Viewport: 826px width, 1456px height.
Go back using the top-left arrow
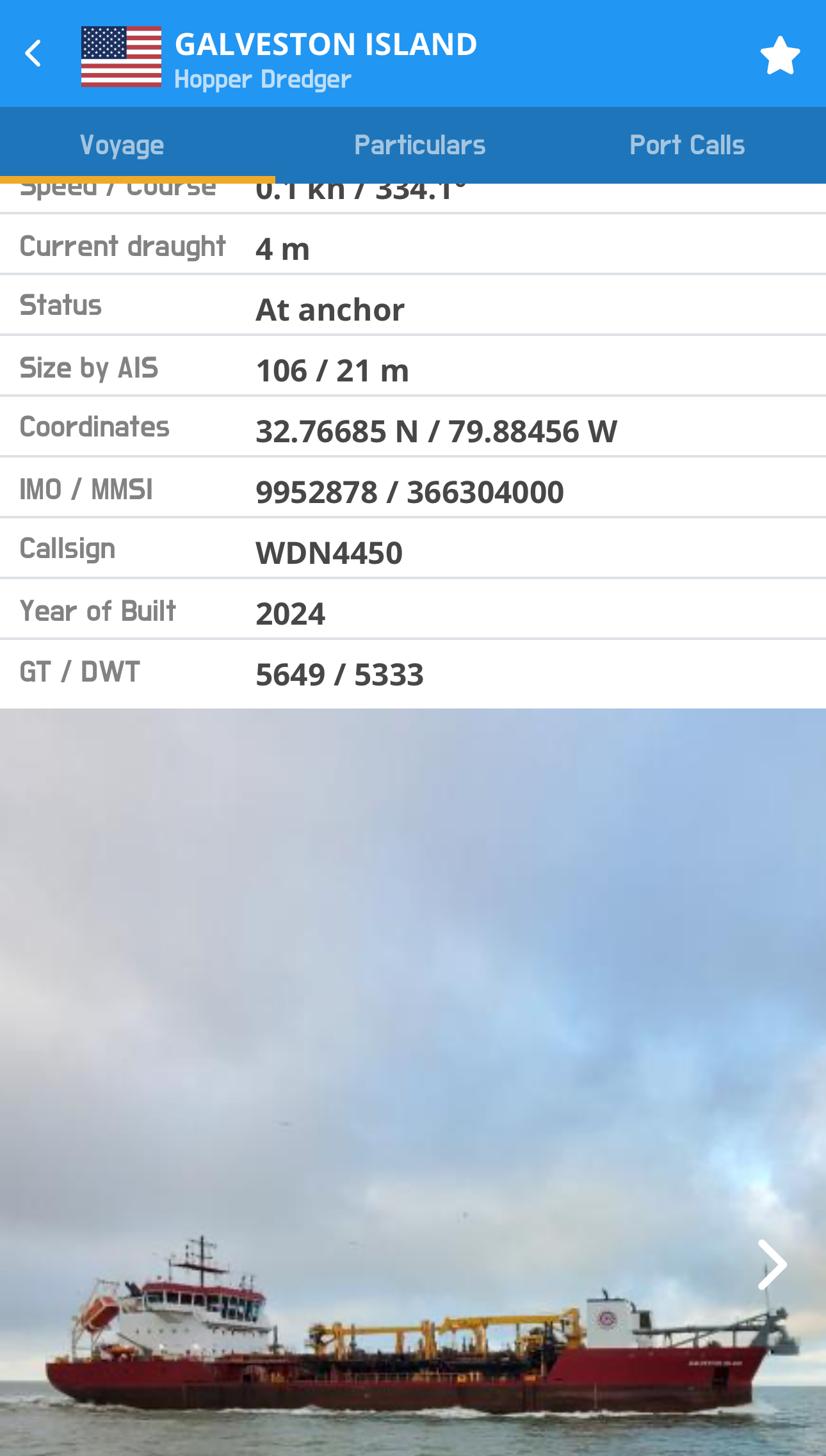click(x=33, y=54)
